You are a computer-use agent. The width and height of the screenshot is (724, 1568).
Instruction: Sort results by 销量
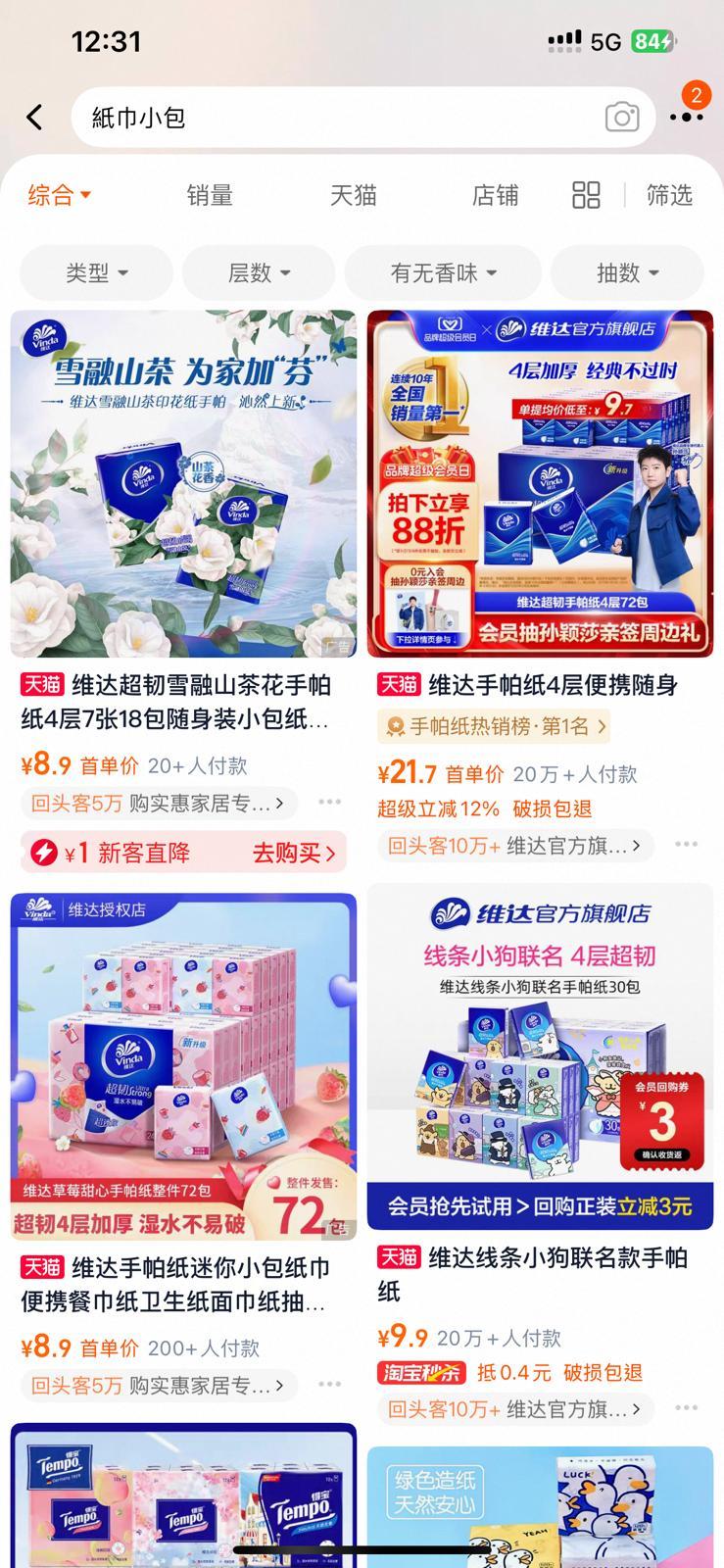click(x=210, y=195)
